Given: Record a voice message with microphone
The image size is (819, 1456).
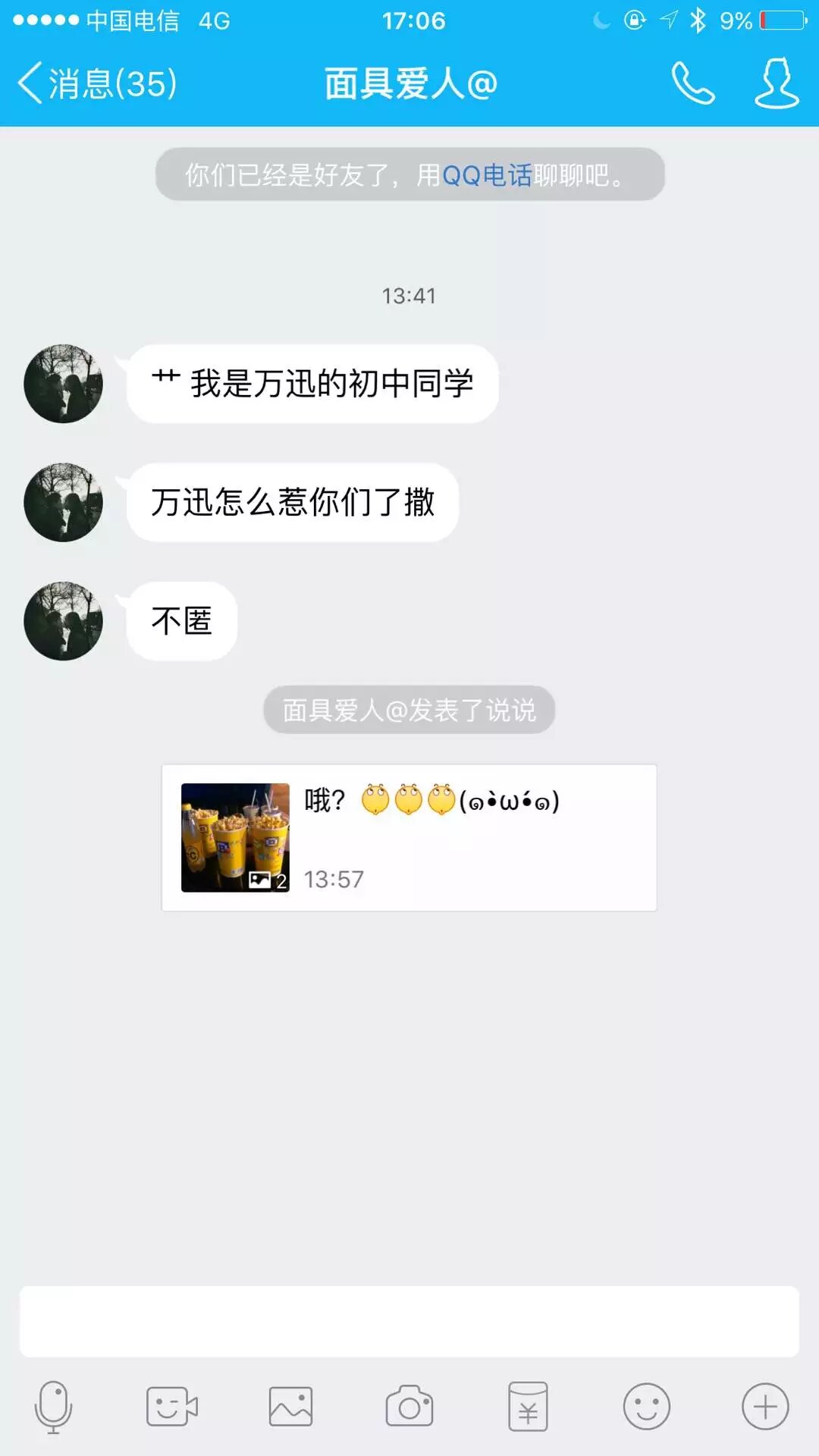Looking at the screenshot, I should pos(53,1407).
